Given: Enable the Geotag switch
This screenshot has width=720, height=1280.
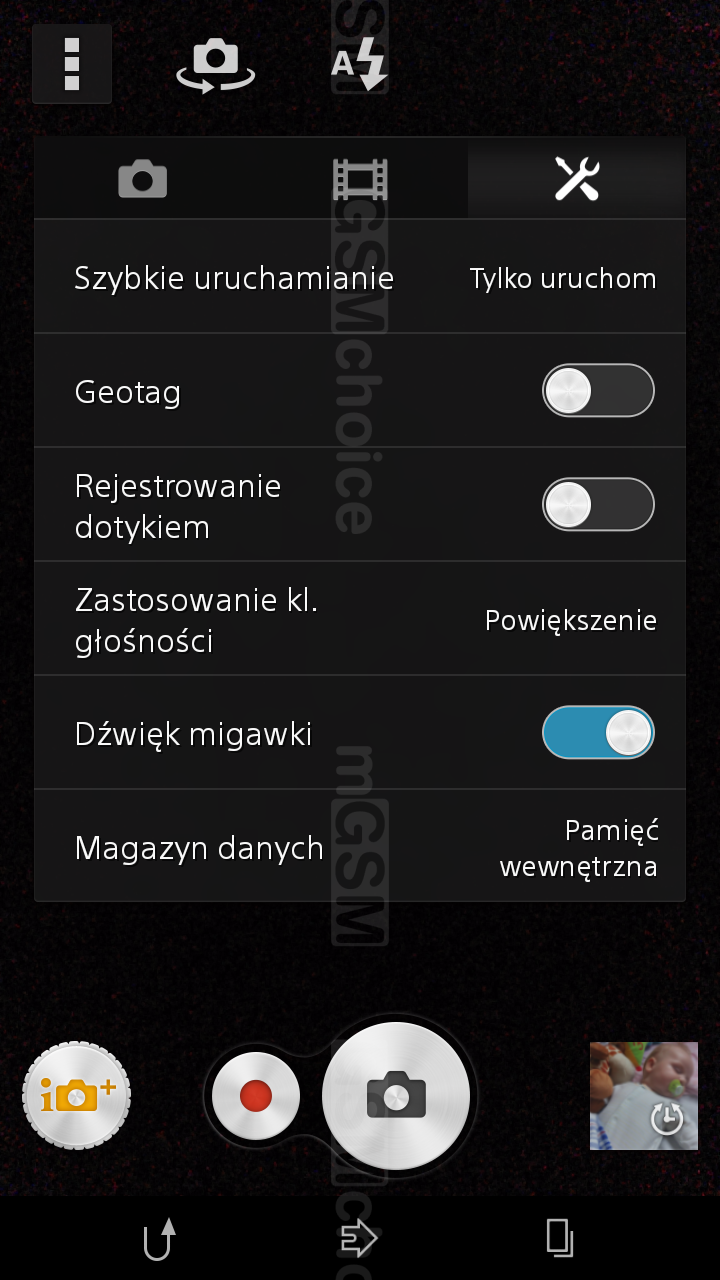Looking at the screenshot, I should (x=598, y=391).
